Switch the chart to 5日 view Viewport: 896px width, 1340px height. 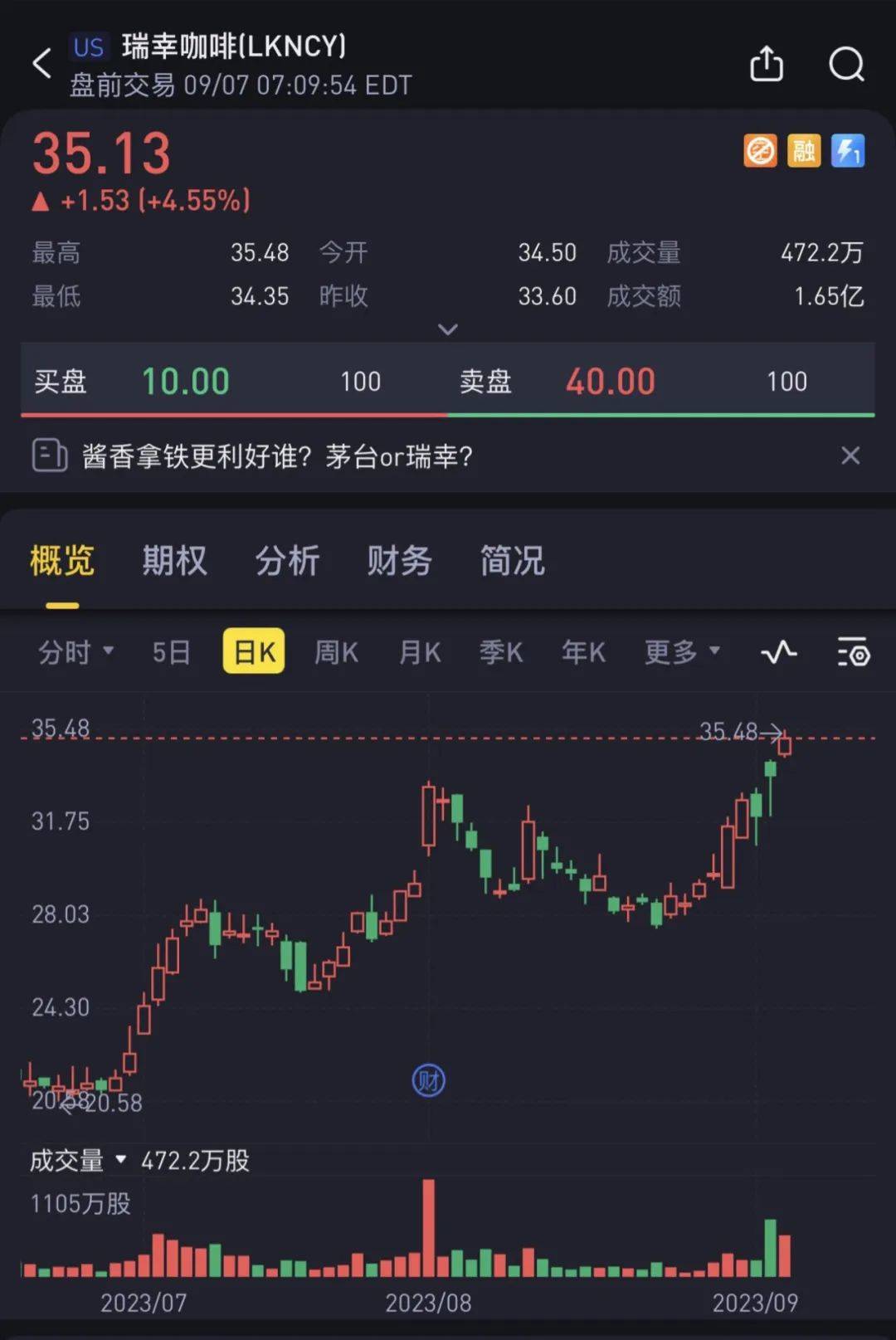pyautogui.click(x=171, y=652)
